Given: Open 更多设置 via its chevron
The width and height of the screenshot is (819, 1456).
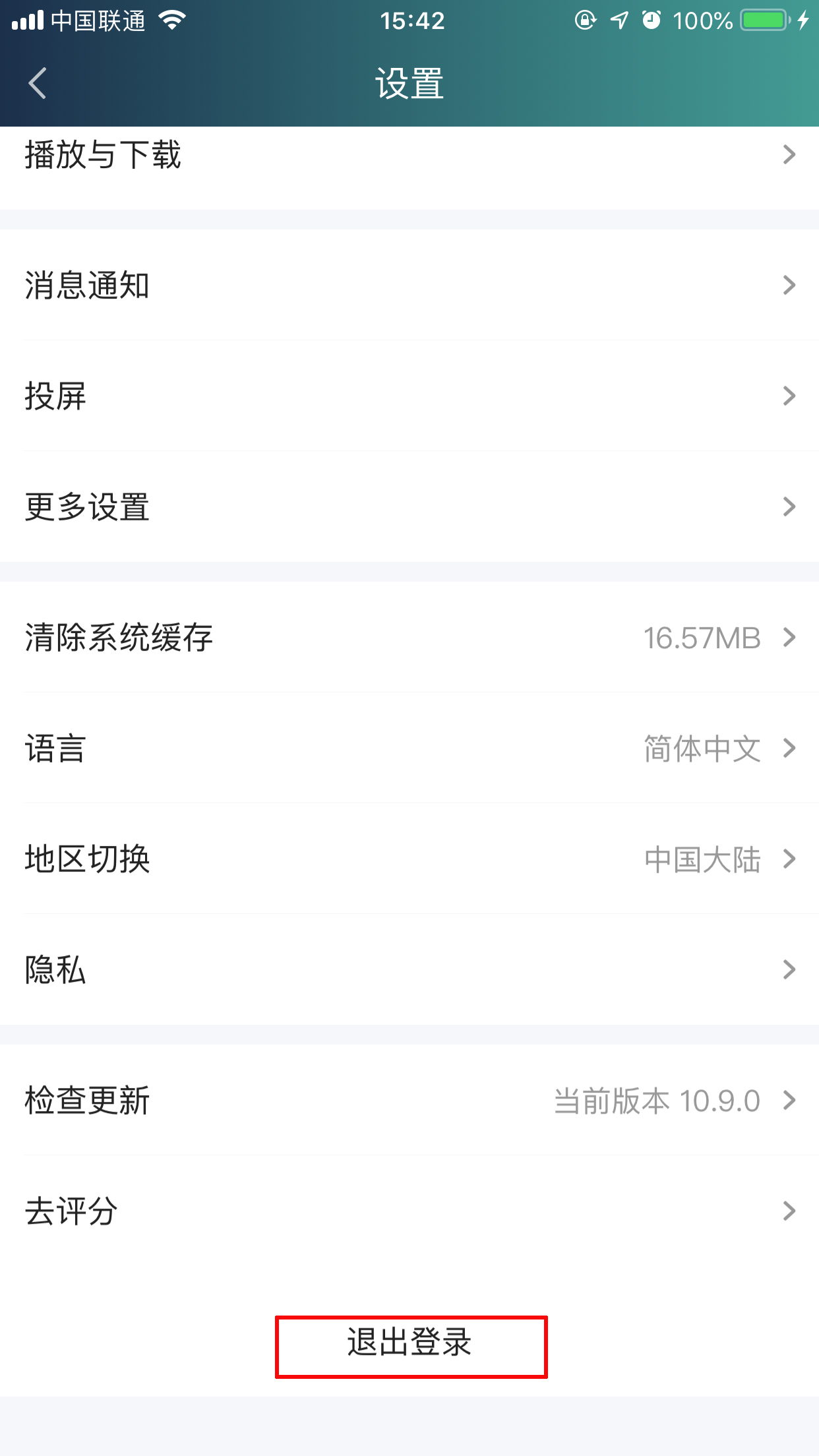Looking at the screenshot, I should pos(789,506).
